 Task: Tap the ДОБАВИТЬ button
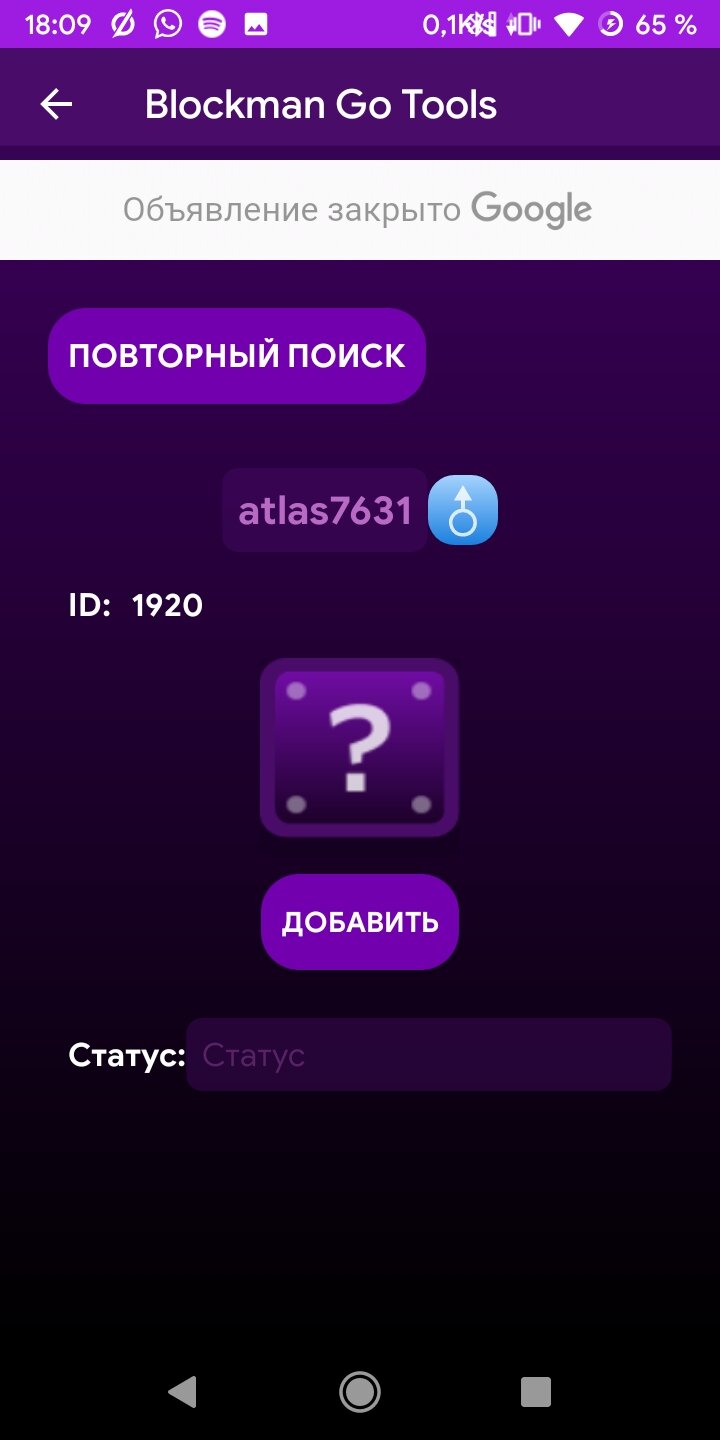coord(359,922)
